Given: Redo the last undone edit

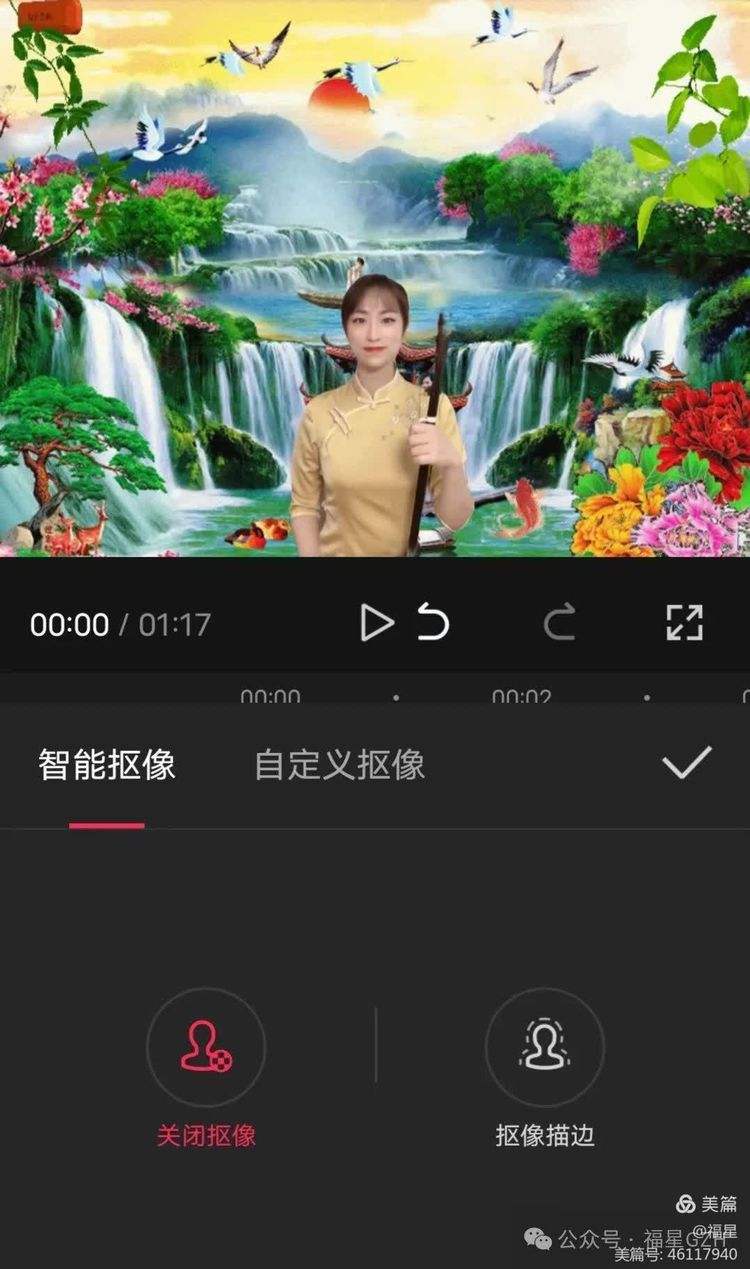Looking at the screenshot, I should [559, 624].
